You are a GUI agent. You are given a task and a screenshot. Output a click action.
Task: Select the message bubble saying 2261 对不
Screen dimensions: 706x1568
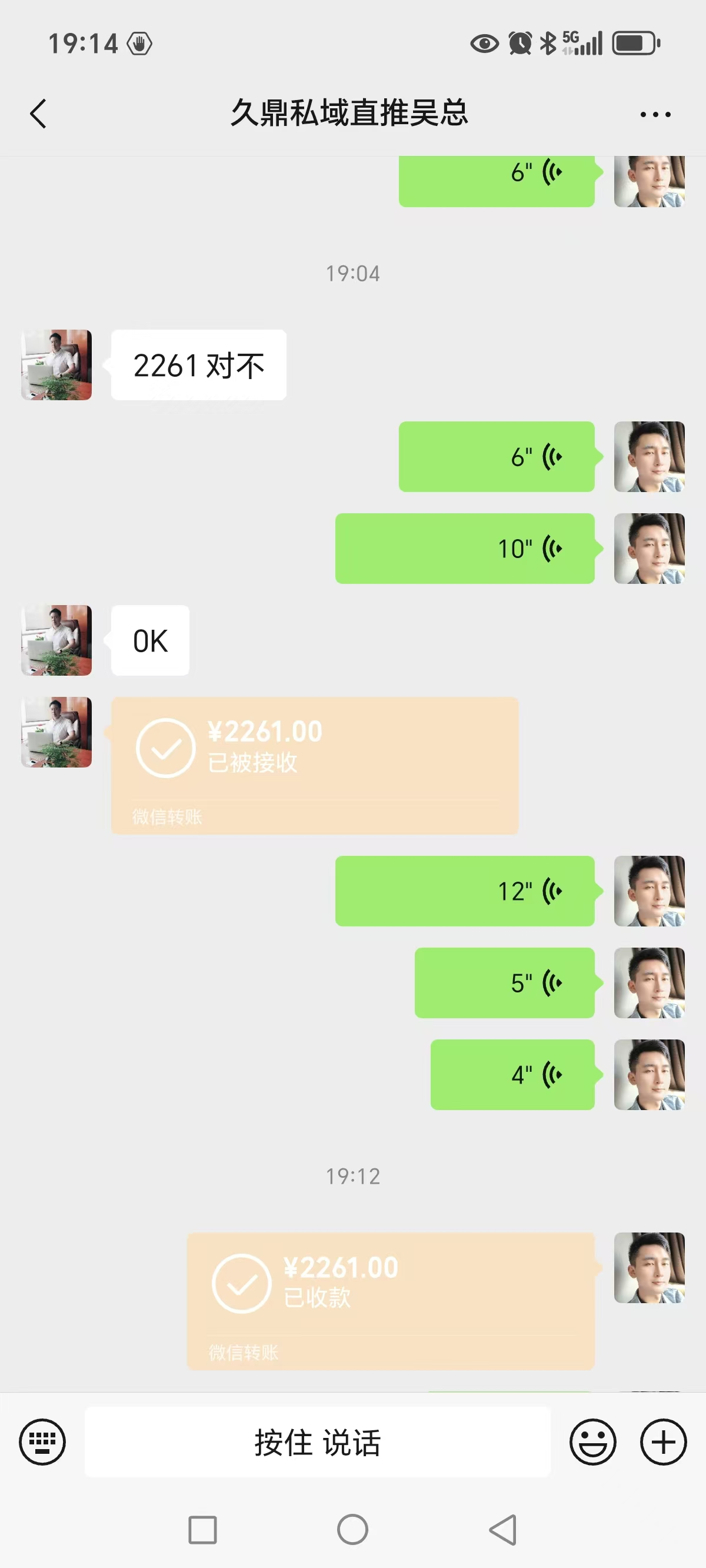[x=198, y=364]
